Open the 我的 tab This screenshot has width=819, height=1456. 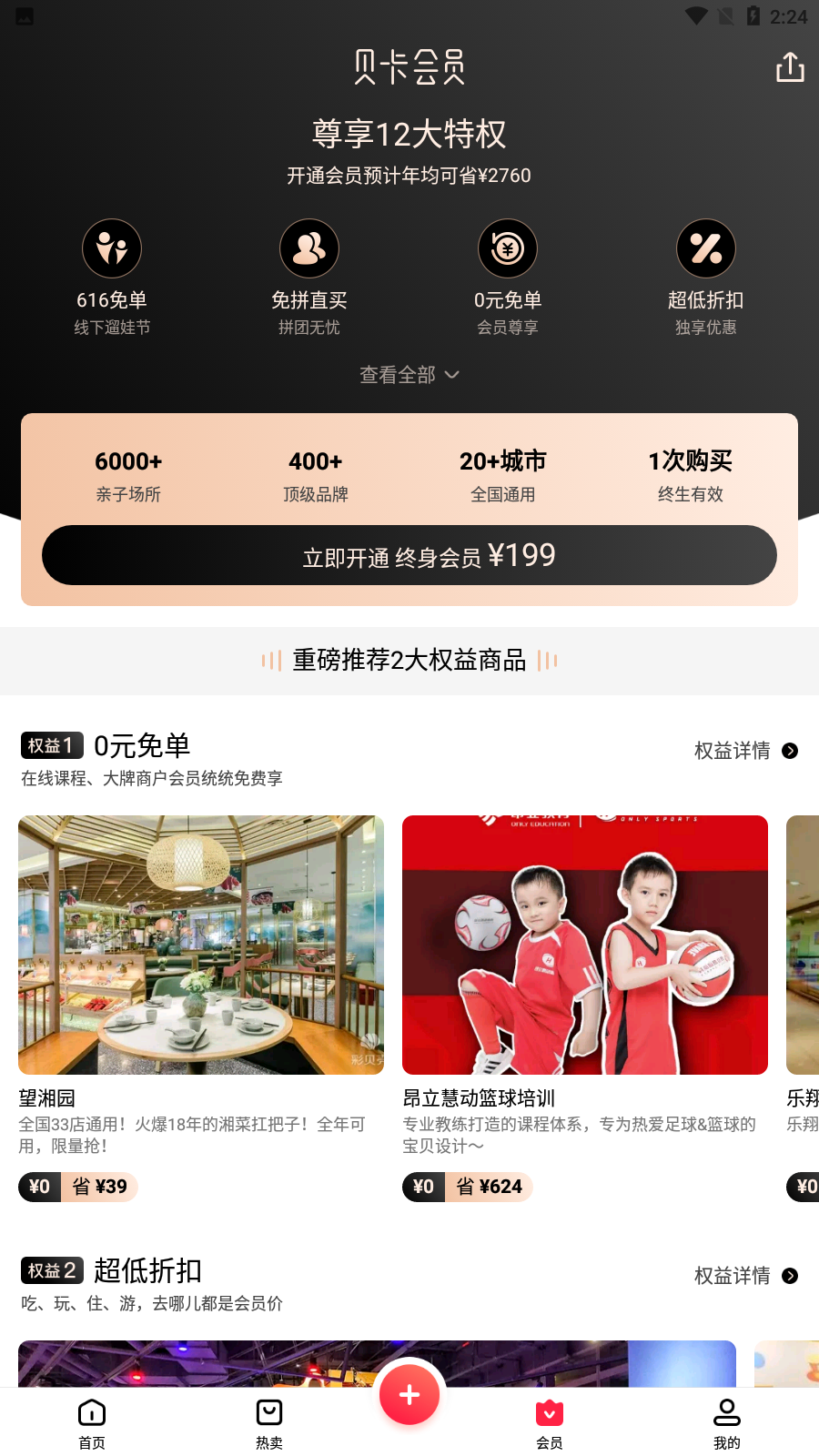pos(726,1422)
